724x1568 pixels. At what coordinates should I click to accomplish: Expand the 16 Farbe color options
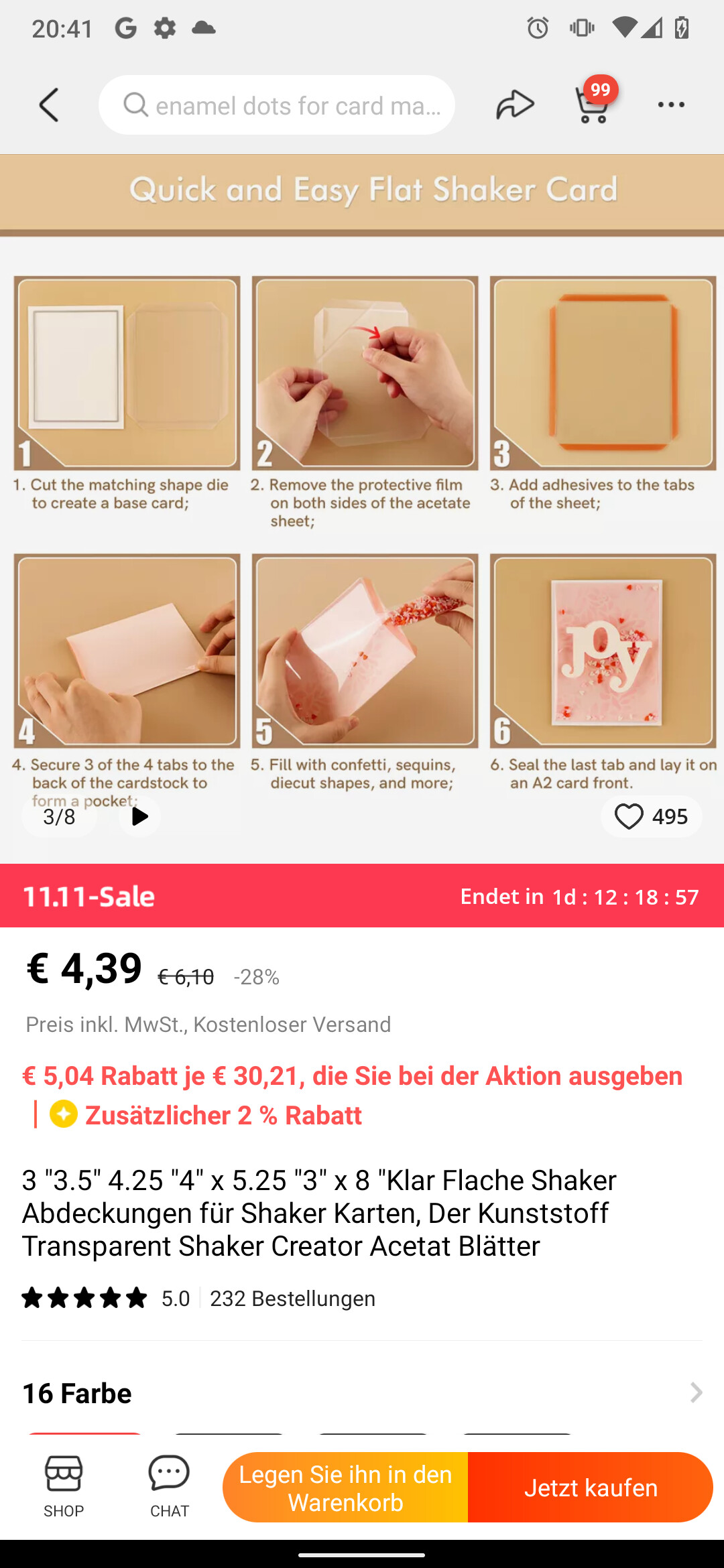(362, 1392)
